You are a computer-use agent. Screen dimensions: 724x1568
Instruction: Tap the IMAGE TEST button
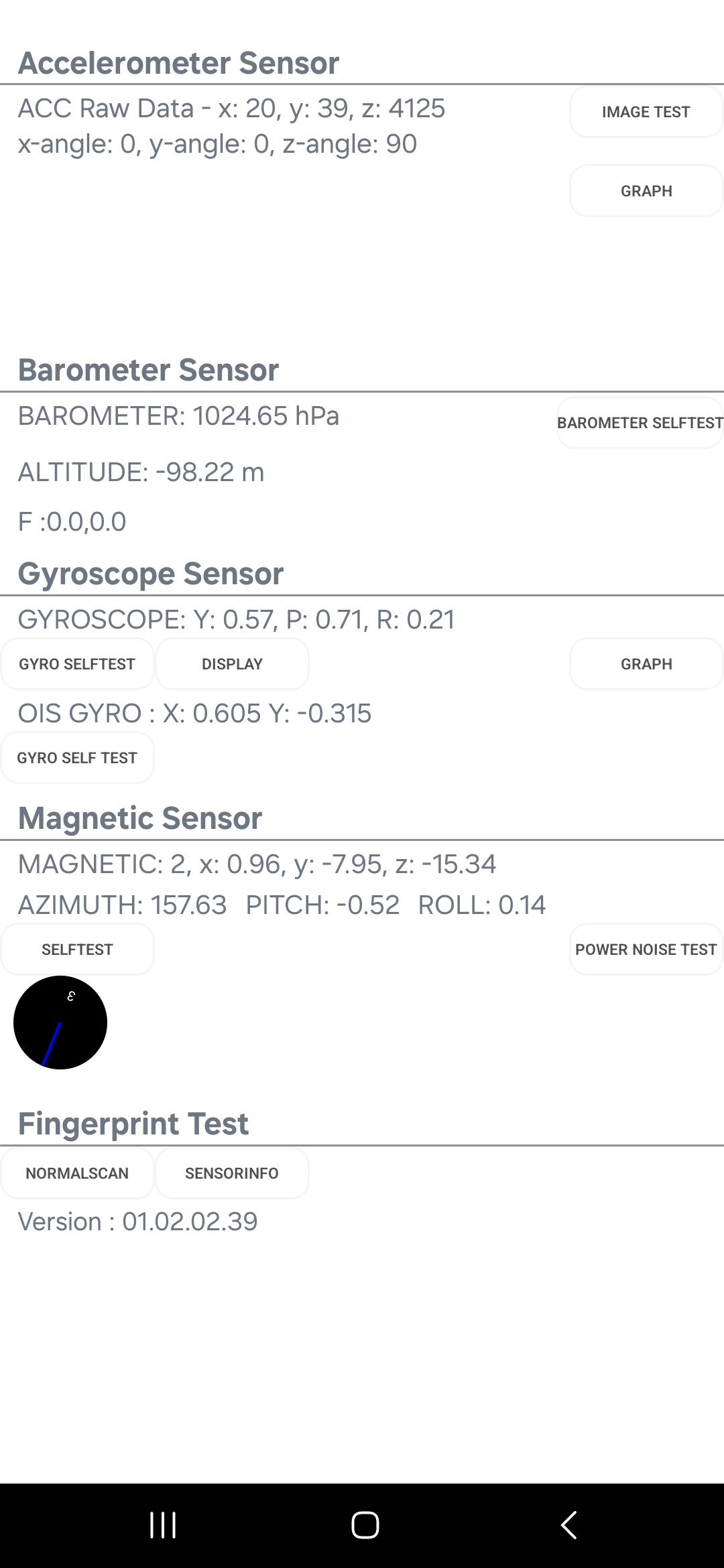[646, 112]
